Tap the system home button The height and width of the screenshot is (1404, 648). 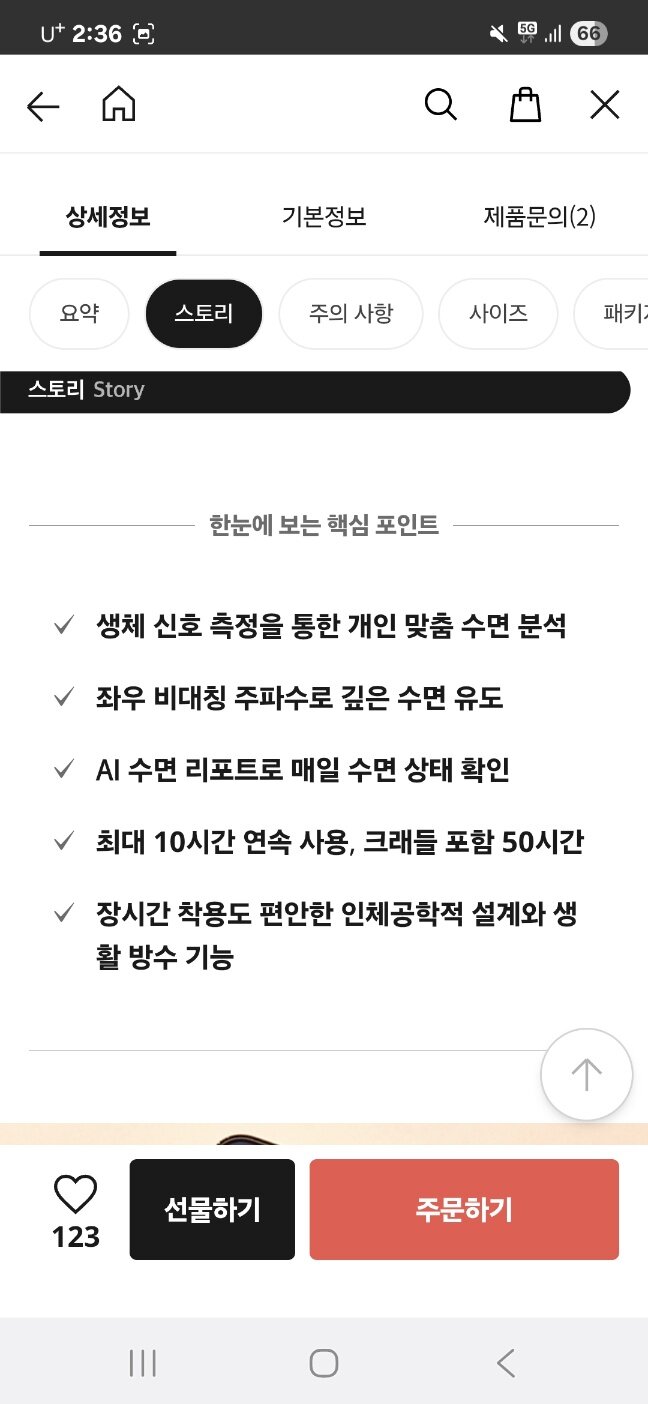[x=324, y=1363]
